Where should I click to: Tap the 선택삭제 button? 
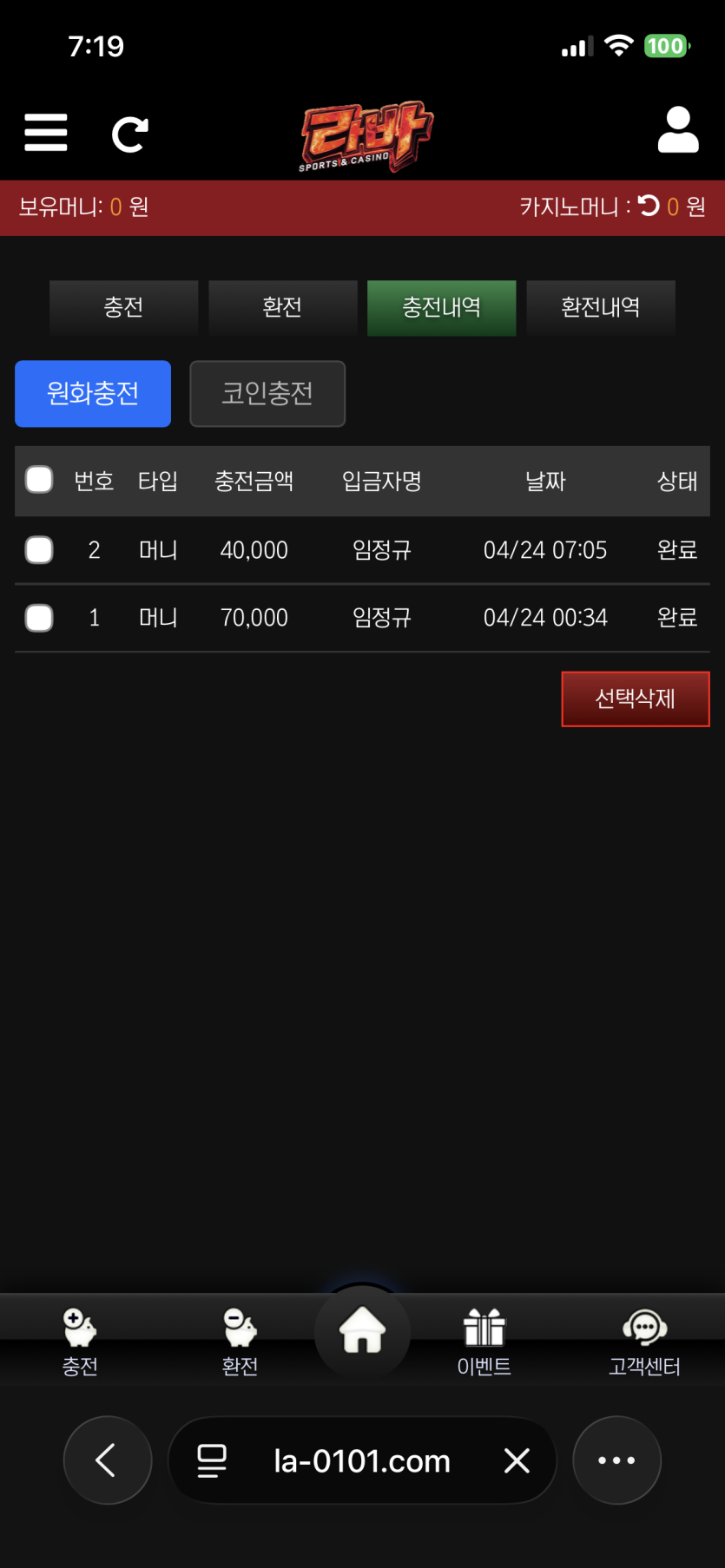tap(635, 699)
